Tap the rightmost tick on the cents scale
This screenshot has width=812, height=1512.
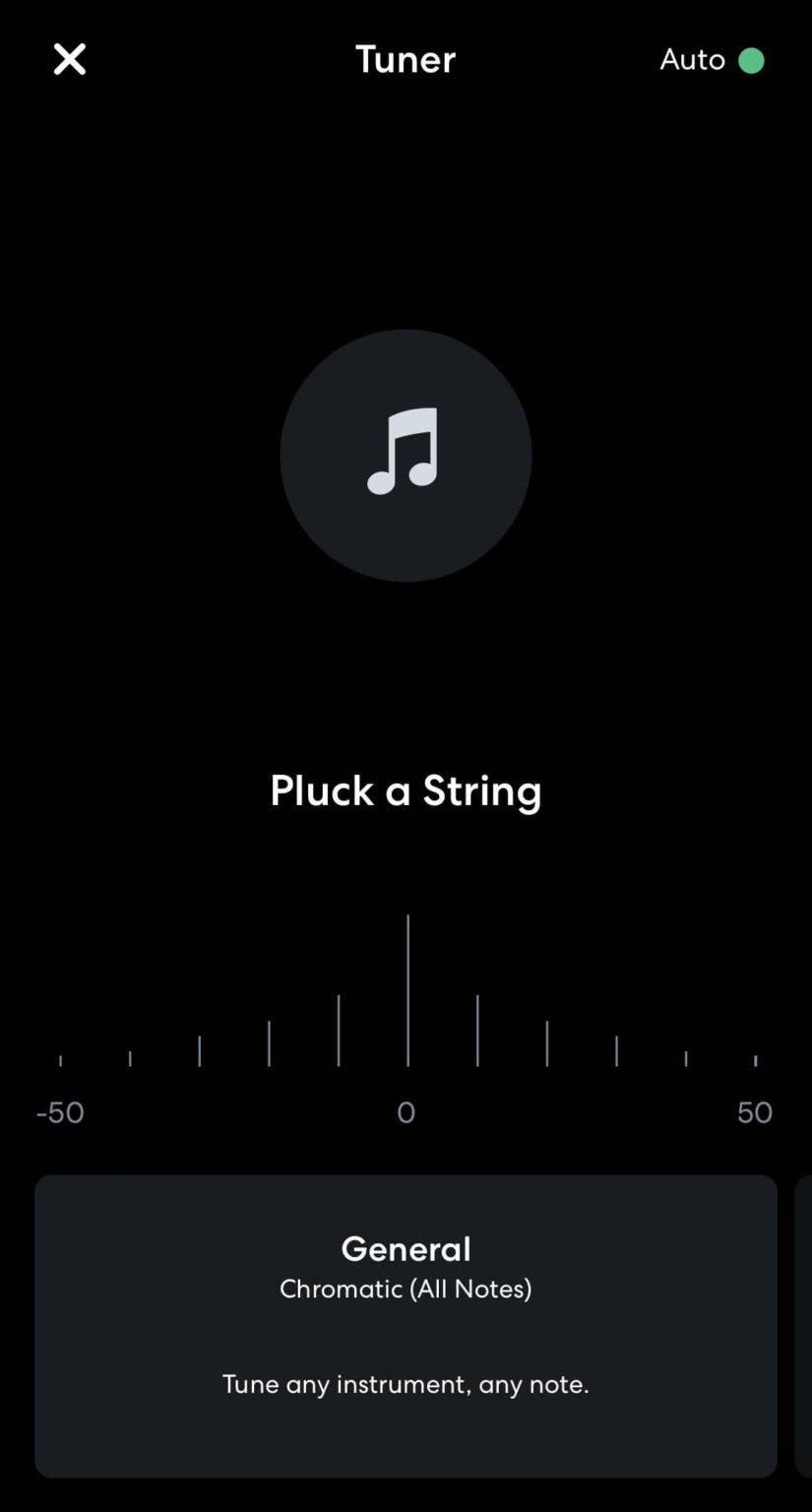point(754,1058)
